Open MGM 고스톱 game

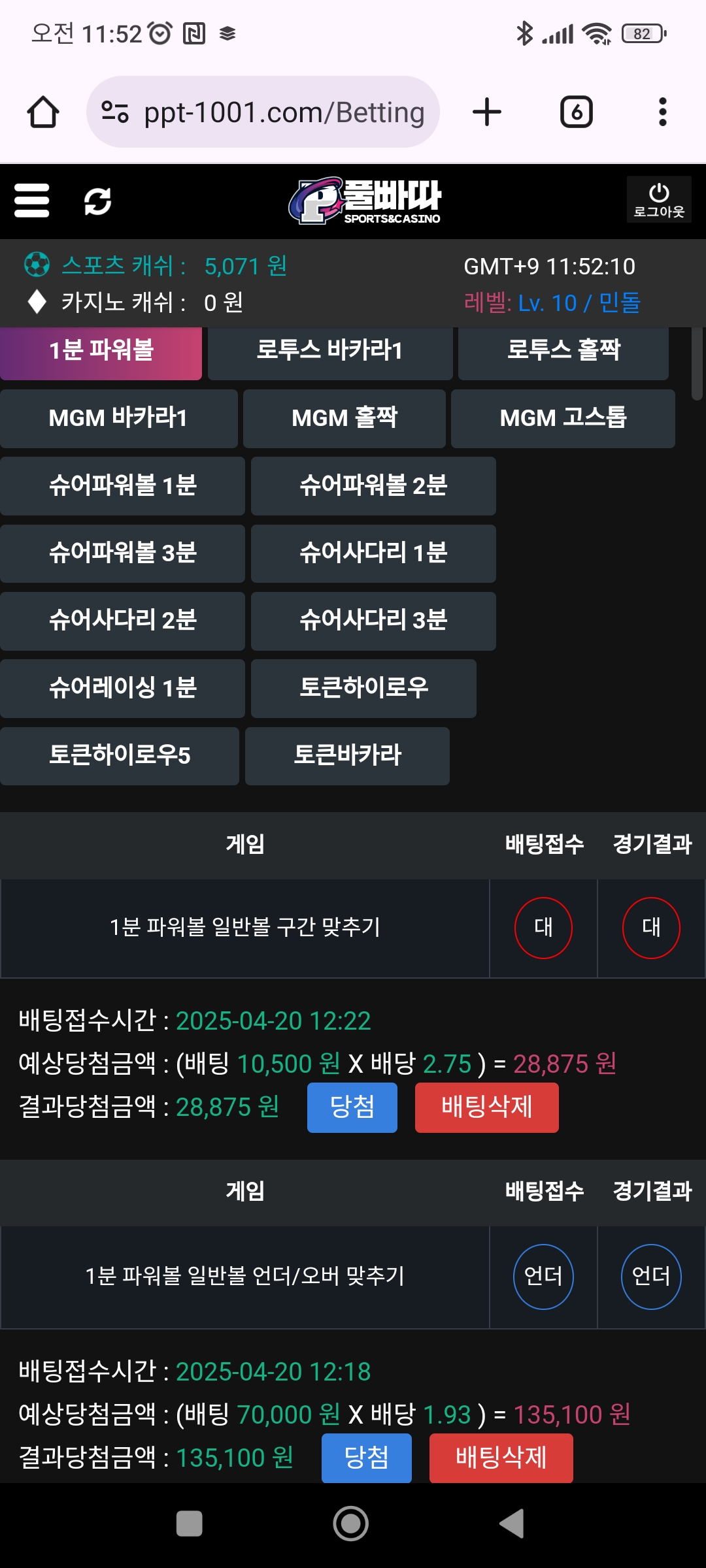pos(563,418)
